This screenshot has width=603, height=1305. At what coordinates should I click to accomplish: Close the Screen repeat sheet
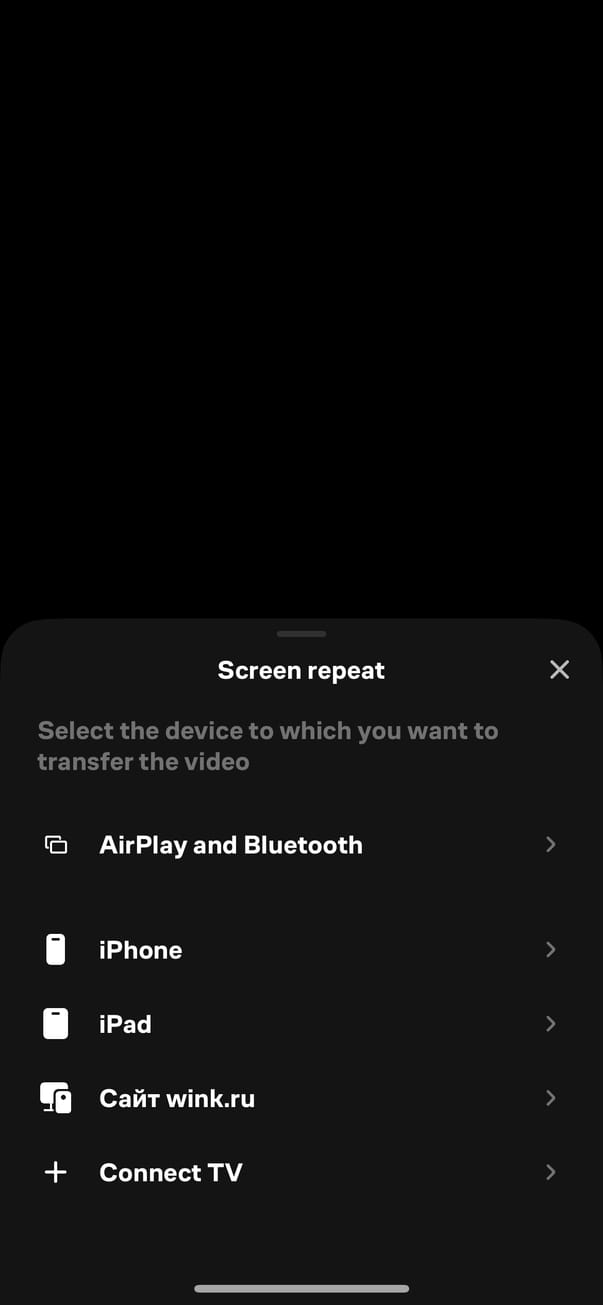[559, 670]
